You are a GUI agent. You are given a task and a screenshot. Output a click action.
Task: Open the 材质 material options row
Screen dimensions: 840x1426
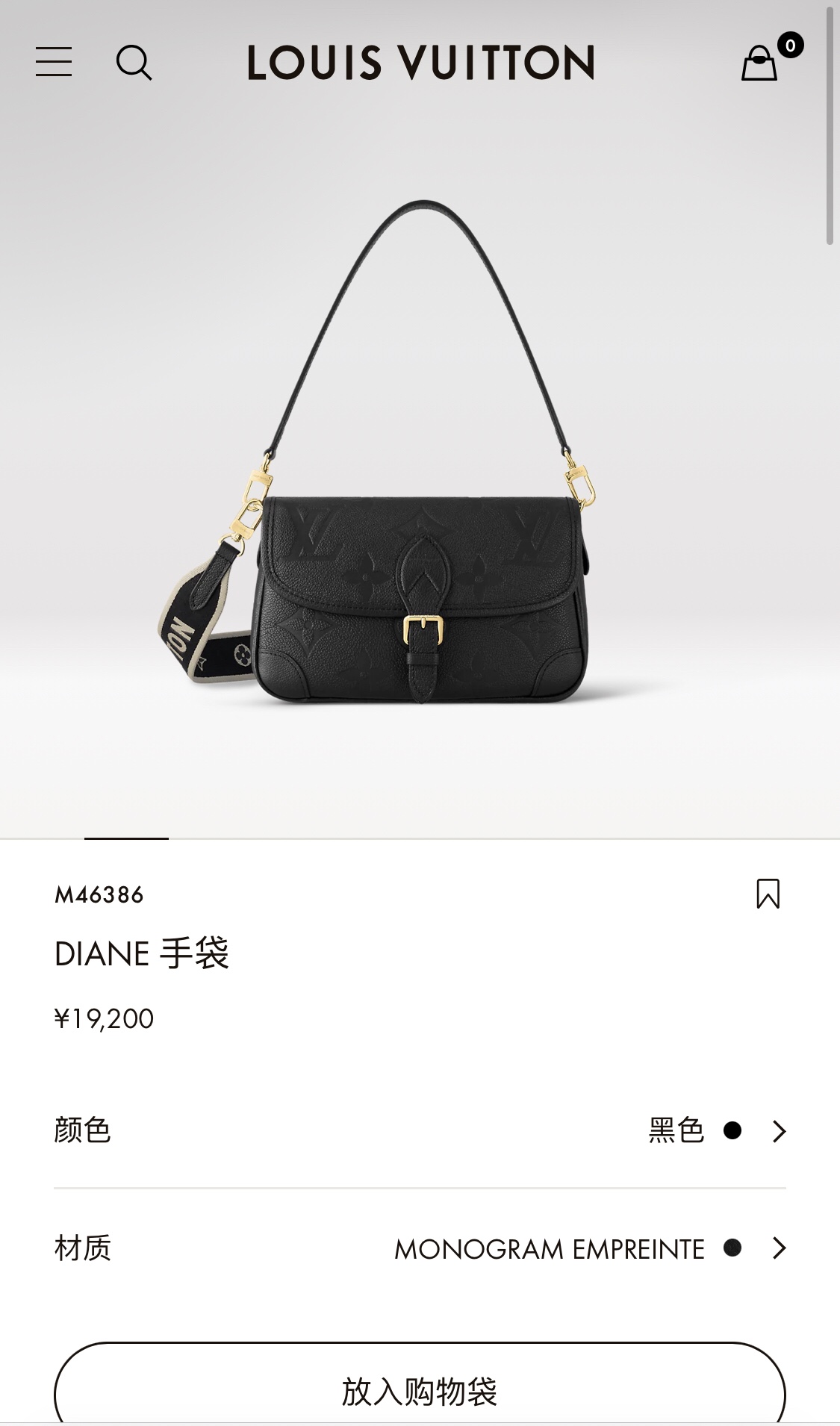point(420,1248)
